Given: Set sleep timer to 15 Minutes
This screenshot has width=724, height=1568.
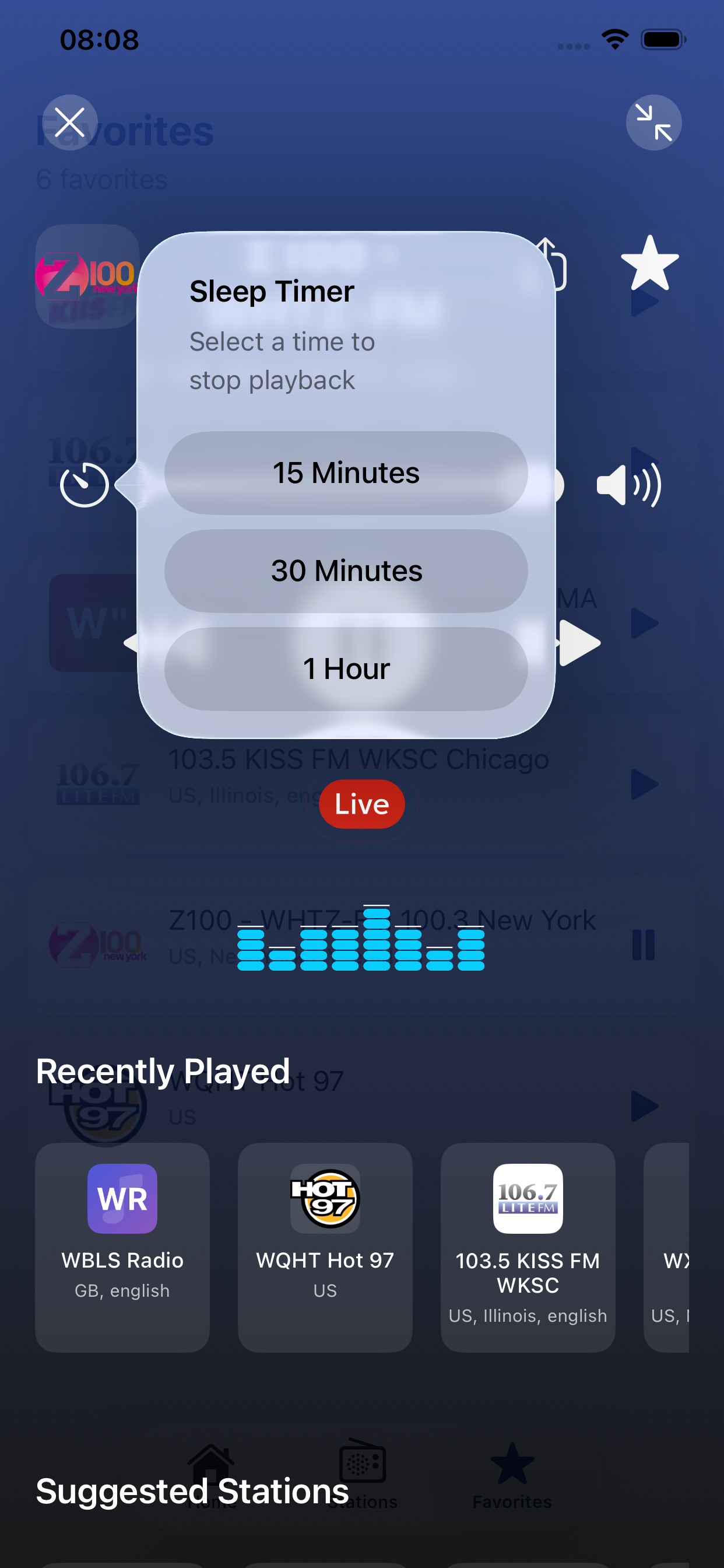Looking at the screenshot, I should (x=346, y=473).
